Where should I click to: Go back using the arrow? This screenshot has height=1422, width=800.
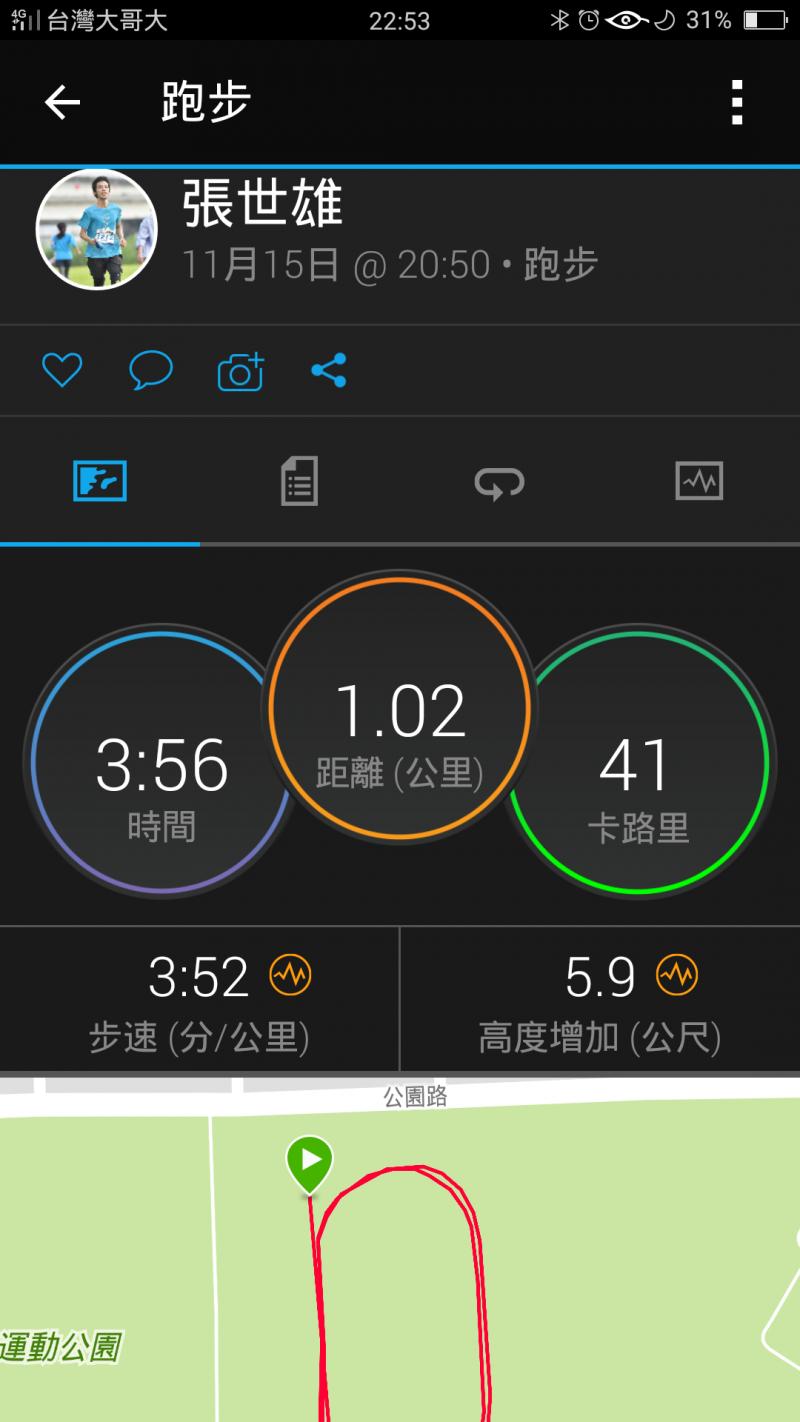coord(62,102)
